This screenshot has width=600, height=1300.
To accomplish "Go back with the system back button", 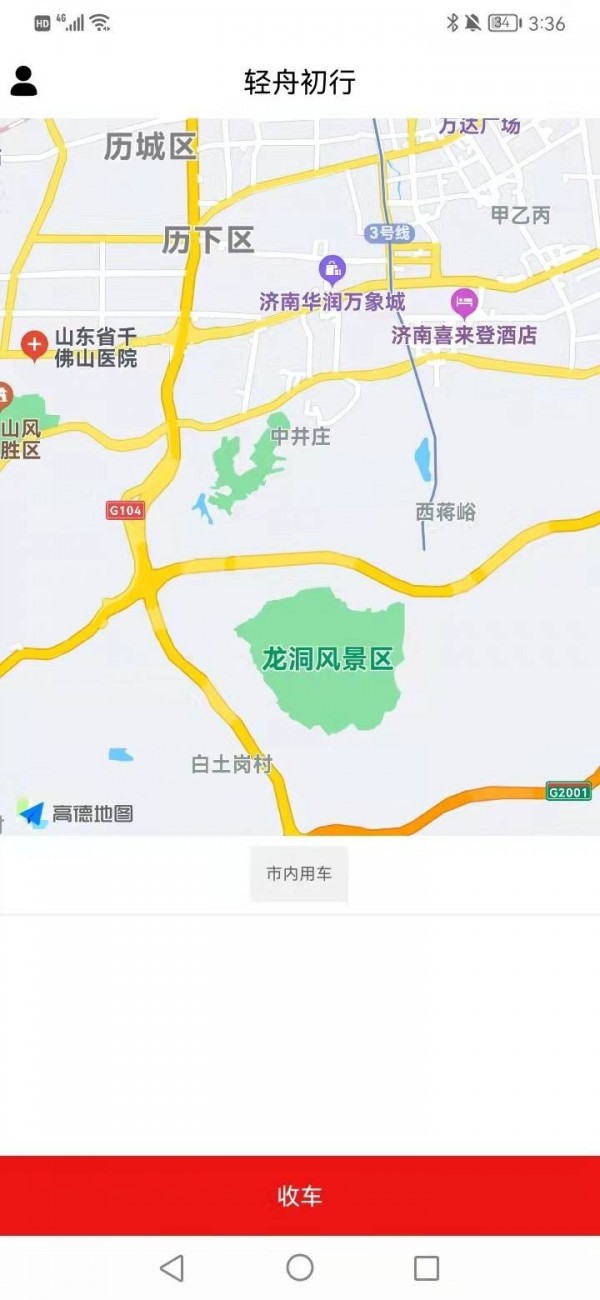I will tap(172, 1268).
